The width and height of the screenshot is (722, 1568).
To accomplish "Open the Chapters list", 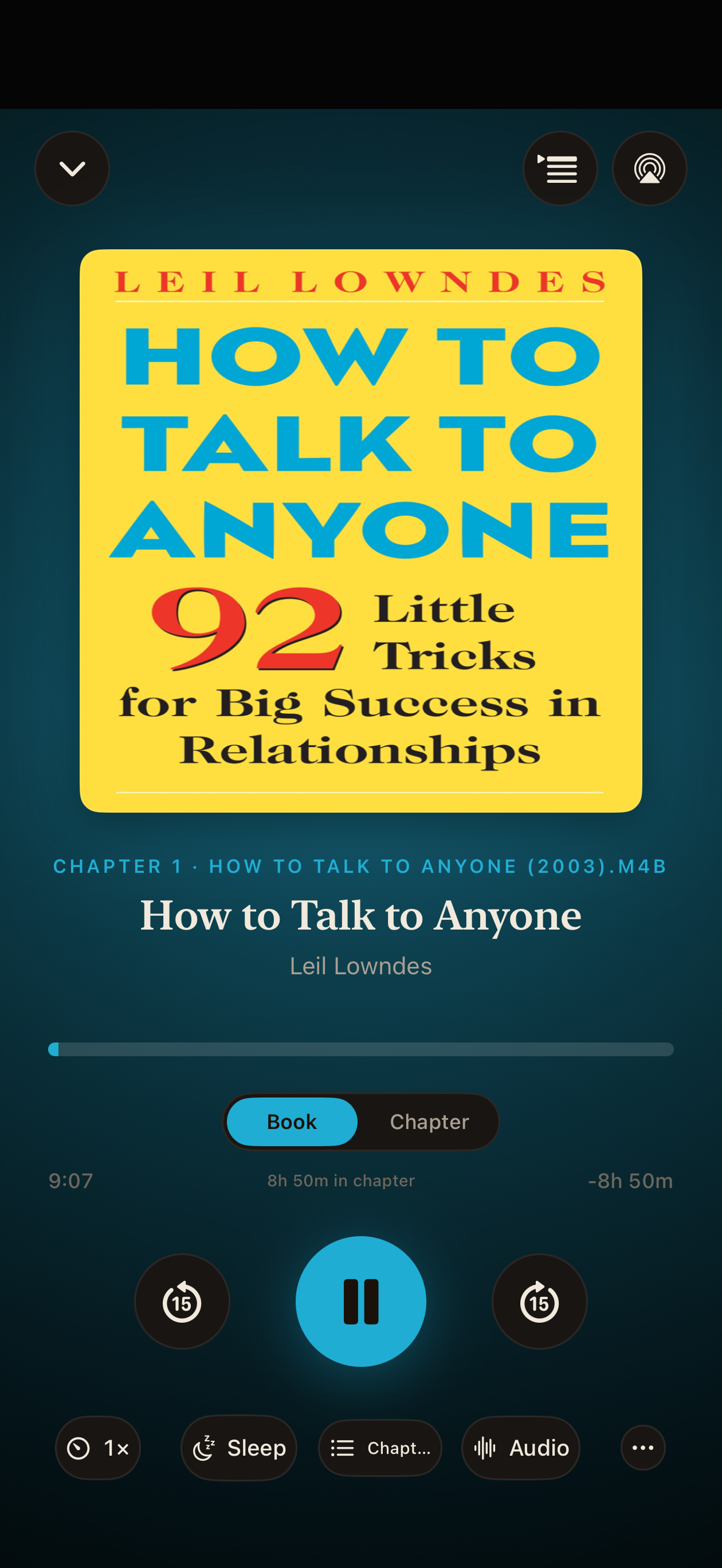I will (380, 1448).
